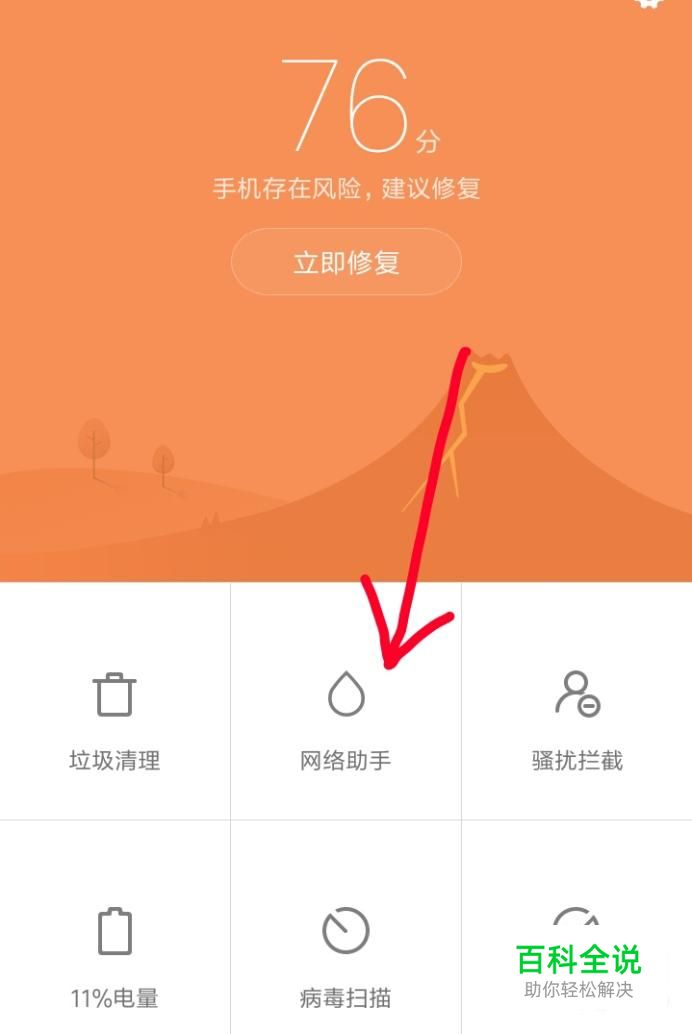Viewport: 692px width, 1034px height.
Task: Start 病毒扫描 virus scan
Action: coord(346,954)
